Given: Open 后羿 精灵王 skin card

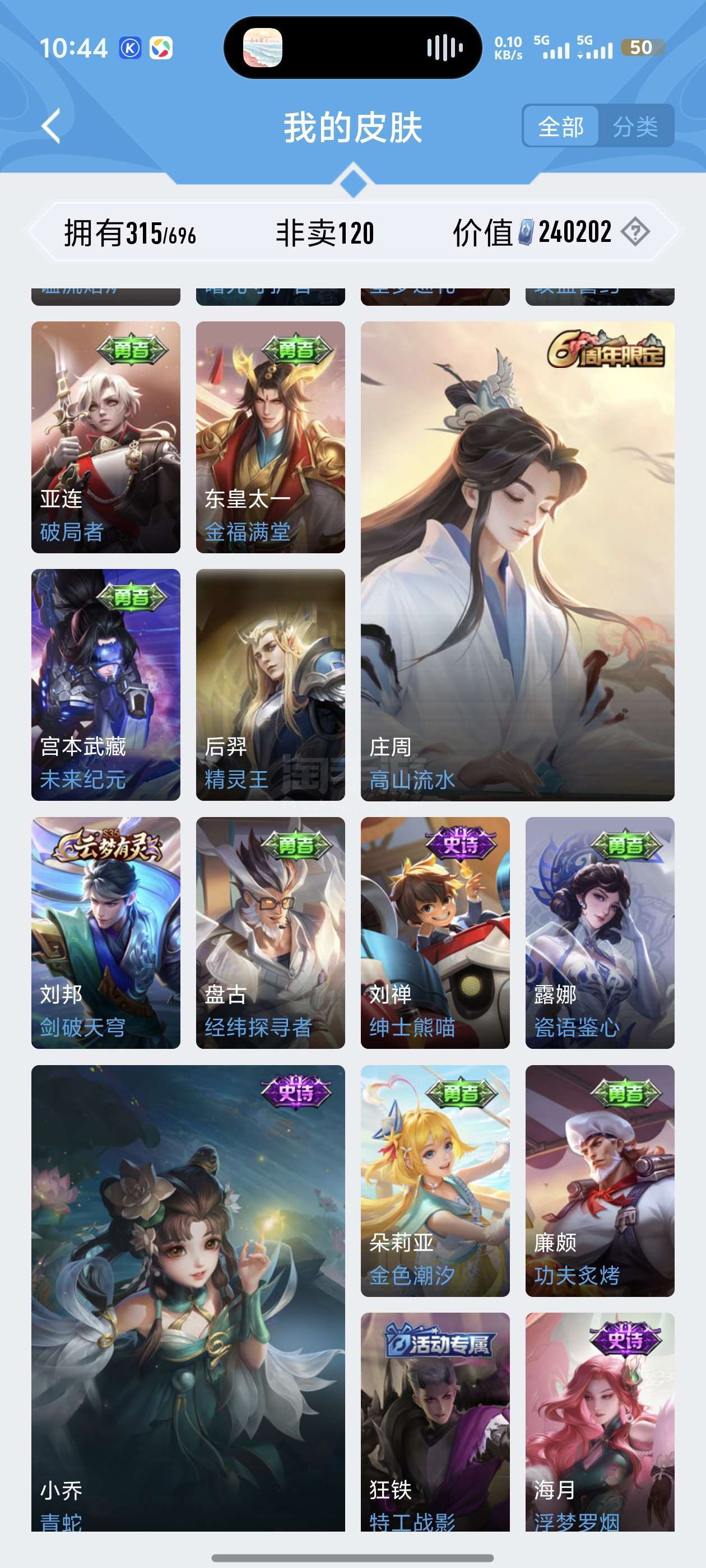Looking at the screenshot, I should click(x=271, y=685).
